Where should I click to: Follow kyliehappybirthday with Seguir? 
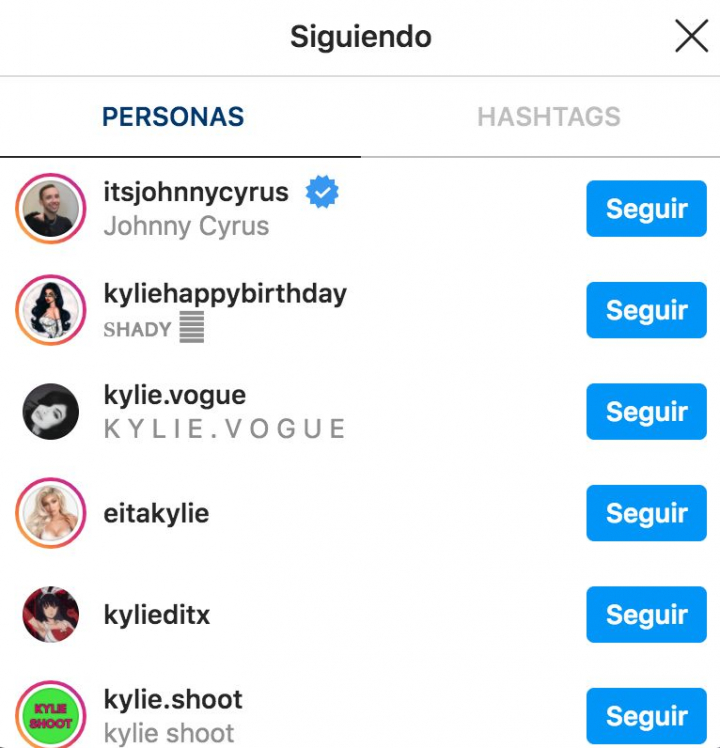point(646,310)
